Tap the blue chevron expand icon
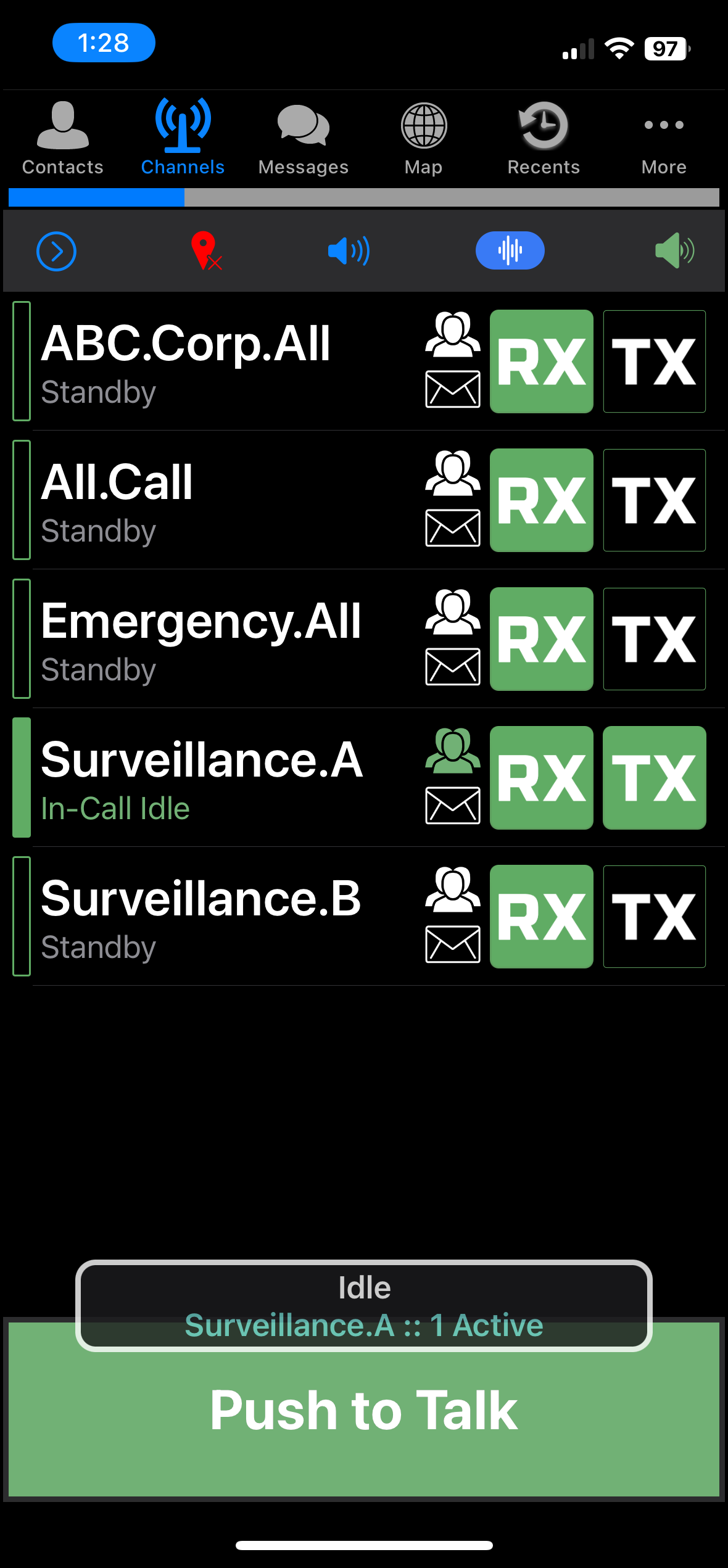The width and height of the screenshot is (728, 1568). click(x=56, y=251)
